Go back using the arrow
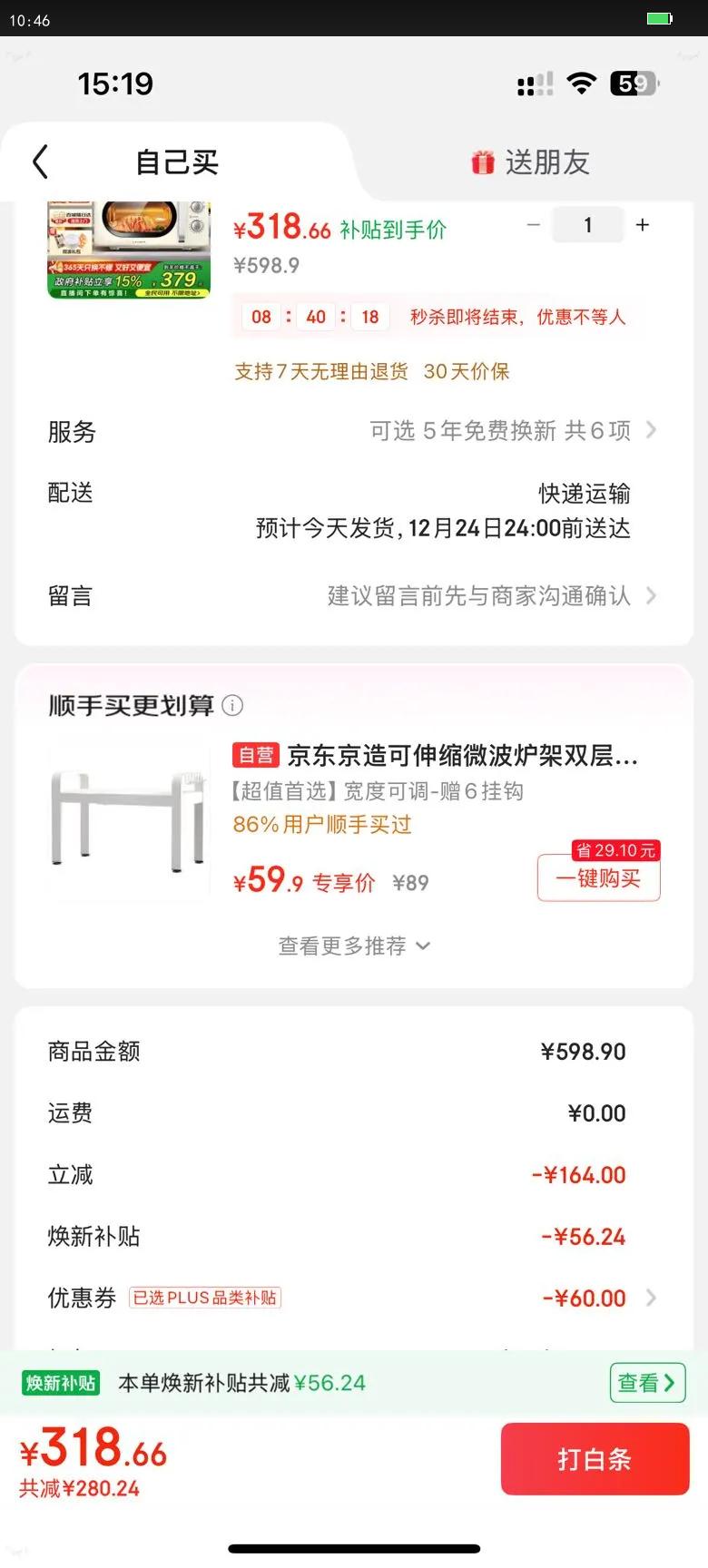 point(40,162)
